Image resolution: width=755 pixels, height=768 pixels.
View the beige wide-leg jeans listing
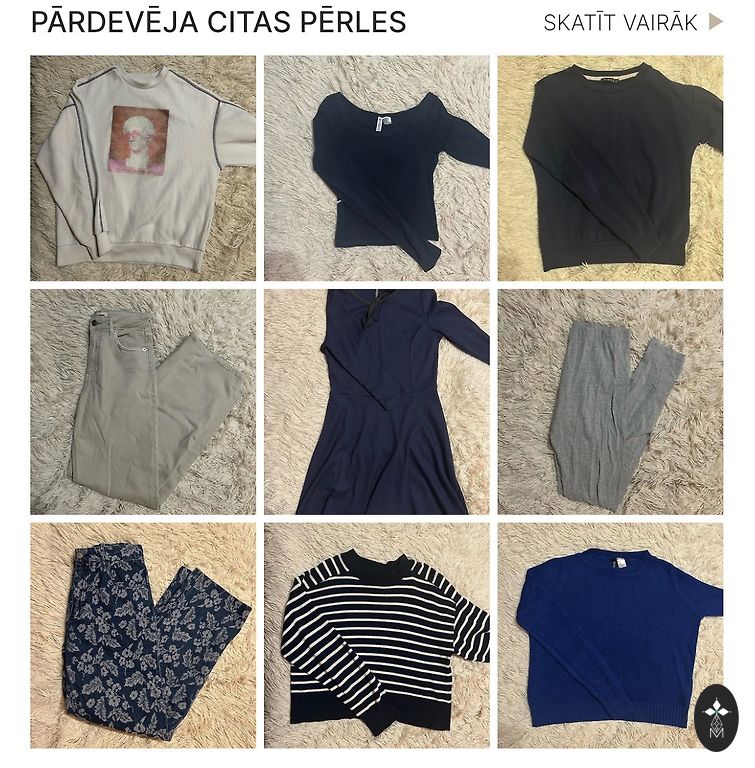click(x=143, y=402)
